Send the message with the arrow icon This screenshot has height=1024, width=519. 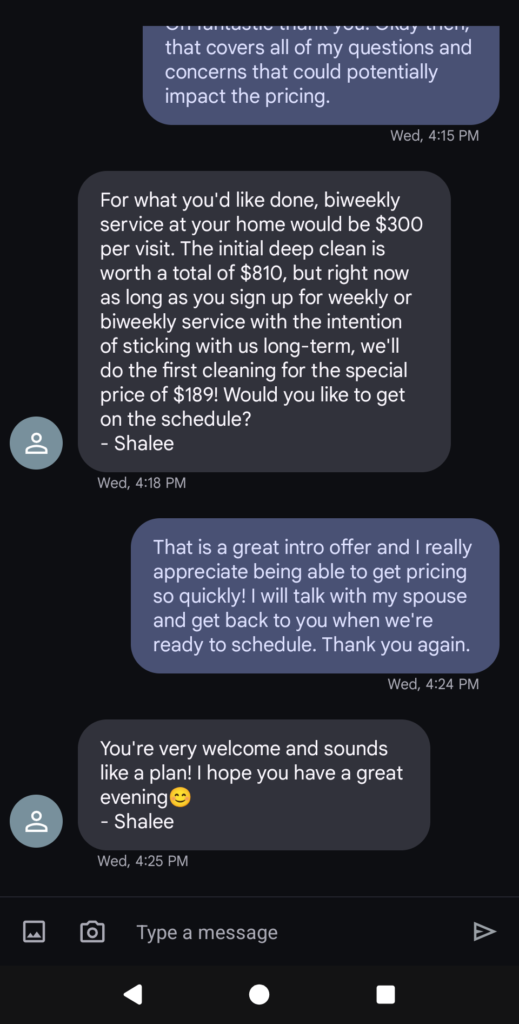484,931
